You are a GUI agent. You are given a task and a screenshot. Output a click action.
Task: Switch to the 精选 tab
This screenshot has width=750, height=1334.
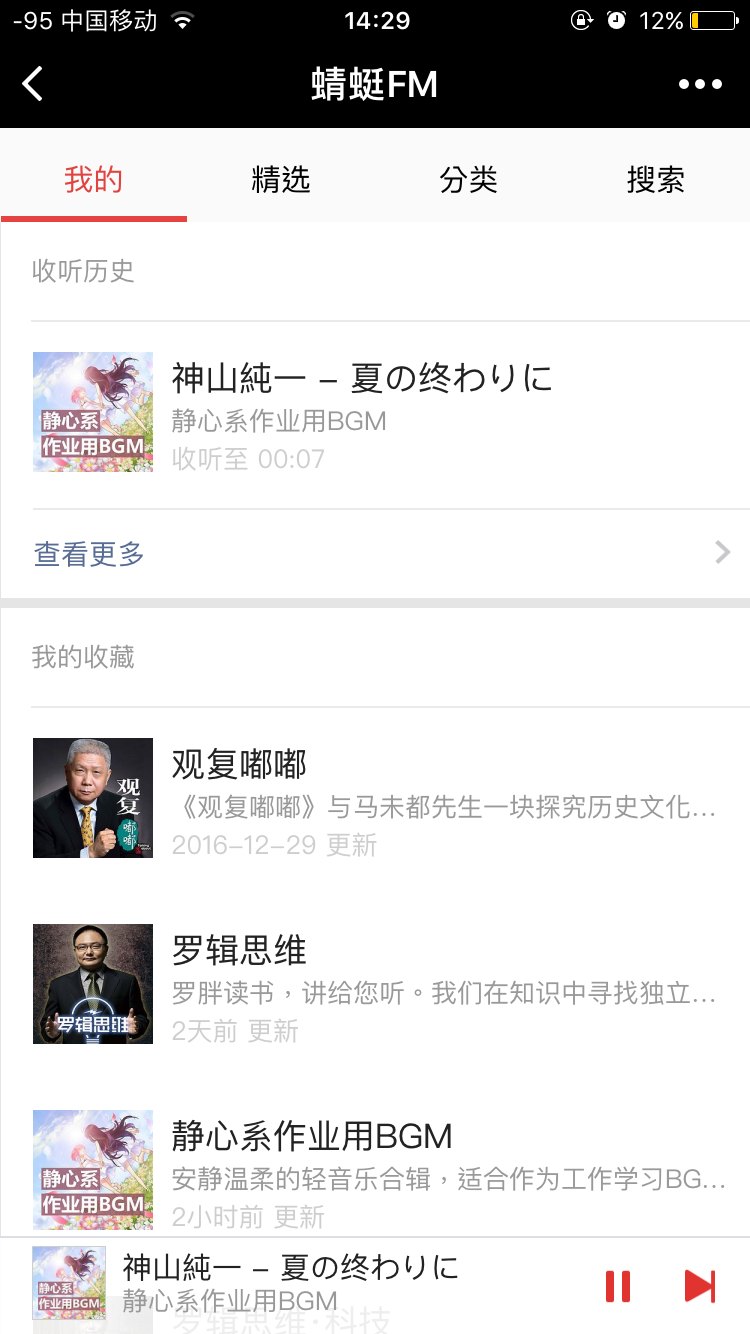coord(281,178)
